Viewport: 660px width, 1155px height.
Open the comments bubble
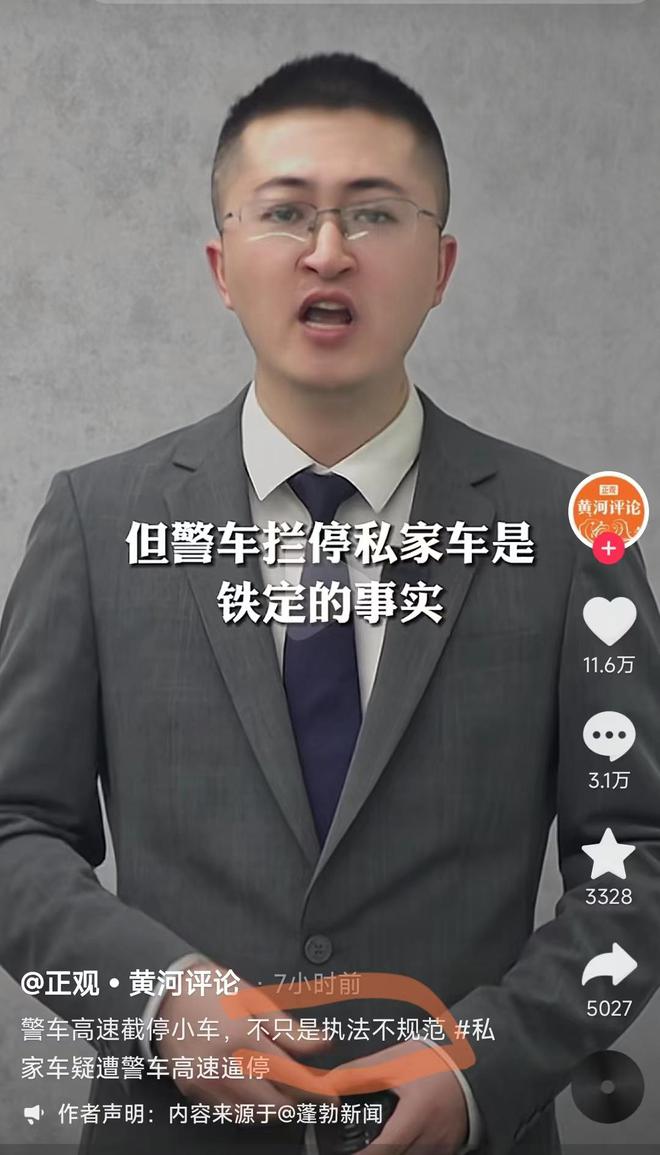tap(609, 737)
